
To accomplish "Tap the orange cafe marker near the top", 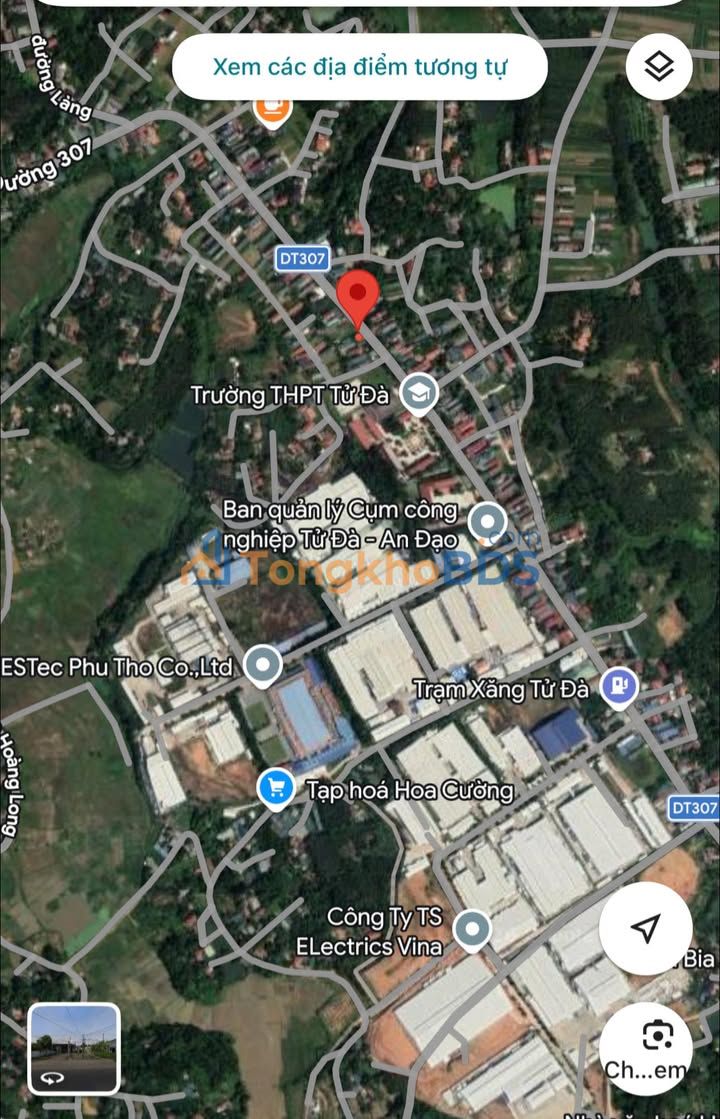I will 272,110.
